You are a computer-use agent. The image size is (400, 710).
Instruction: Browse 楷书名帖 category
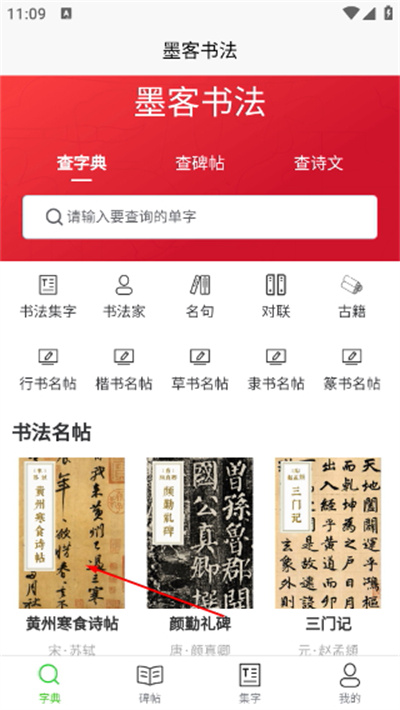pyautogui.click(x=124, y=369)
